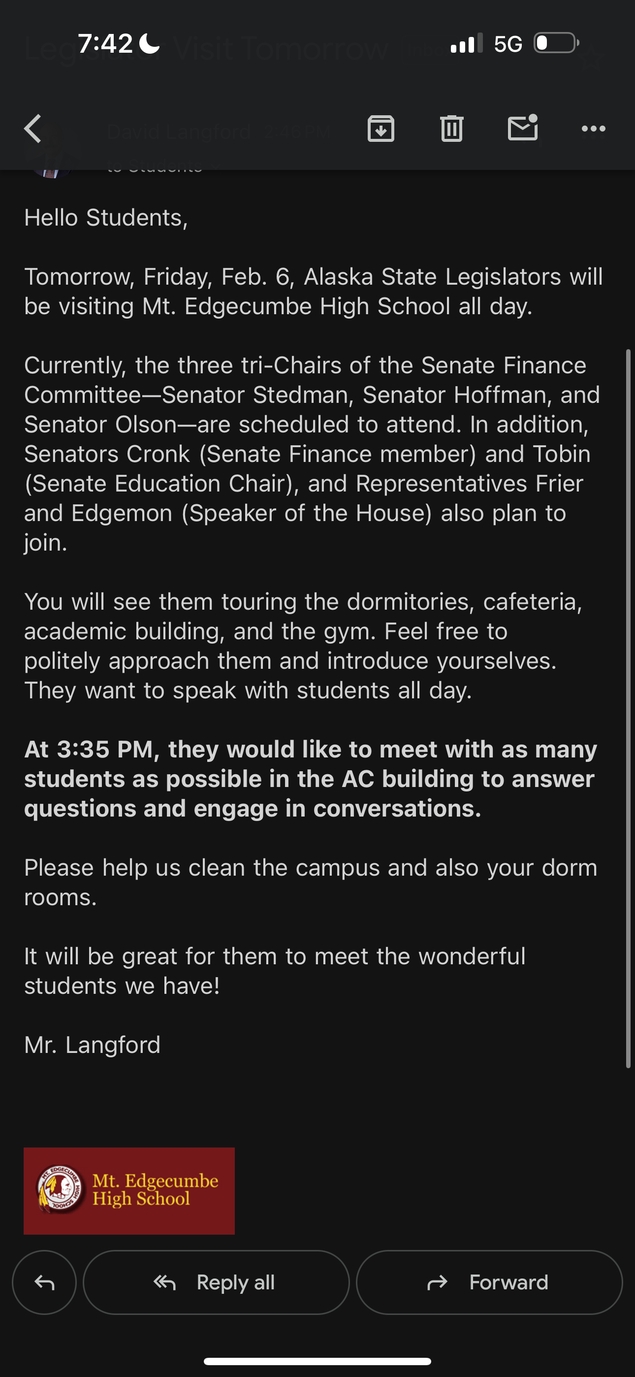Image resolution: width=635 pixels, height=1377 pixels.
Task: Archive this email
Action: 381,128
